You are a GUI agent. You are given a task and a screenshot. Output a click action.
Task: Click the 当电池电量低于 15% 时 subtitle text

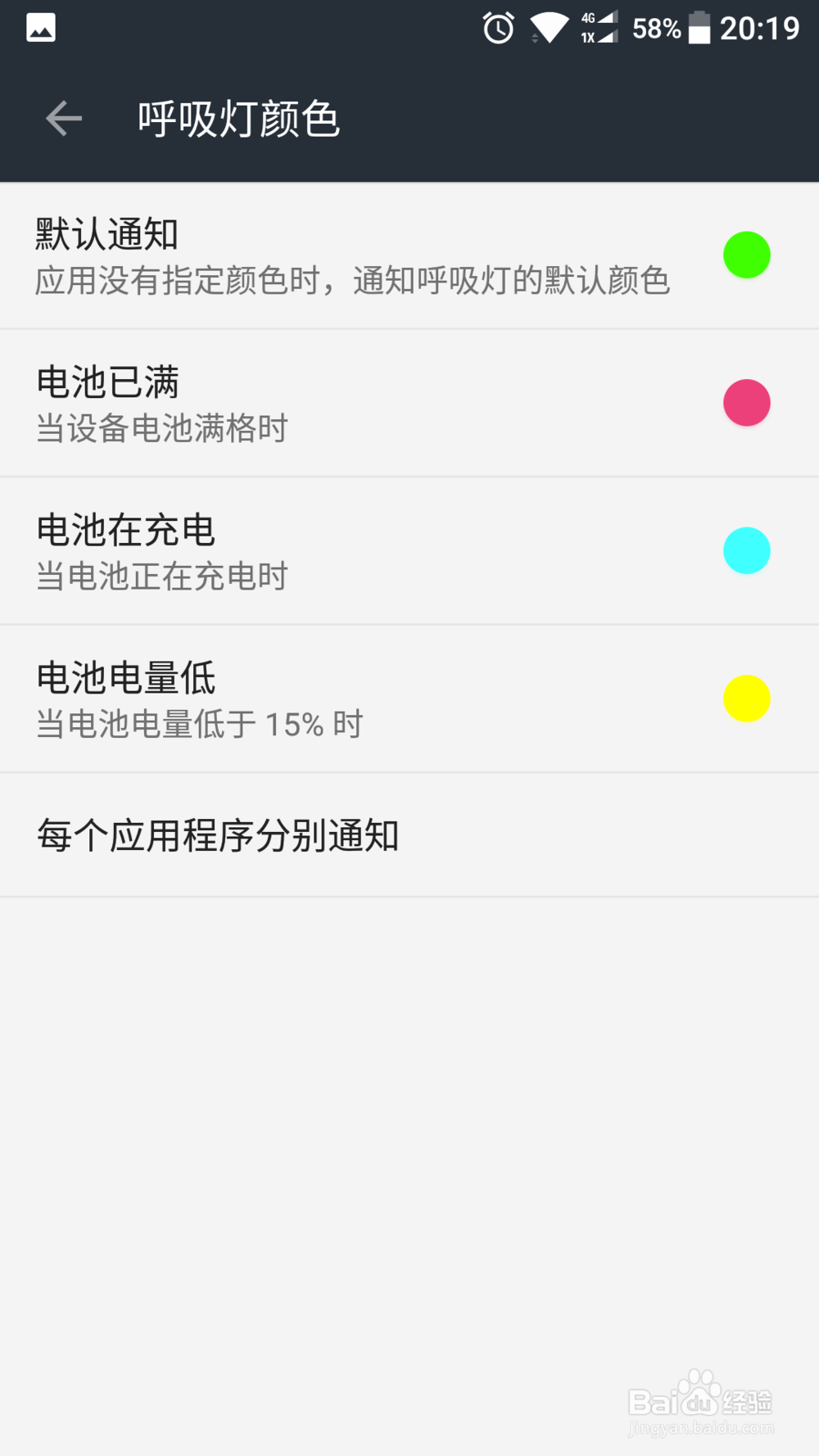pos(199,724)
